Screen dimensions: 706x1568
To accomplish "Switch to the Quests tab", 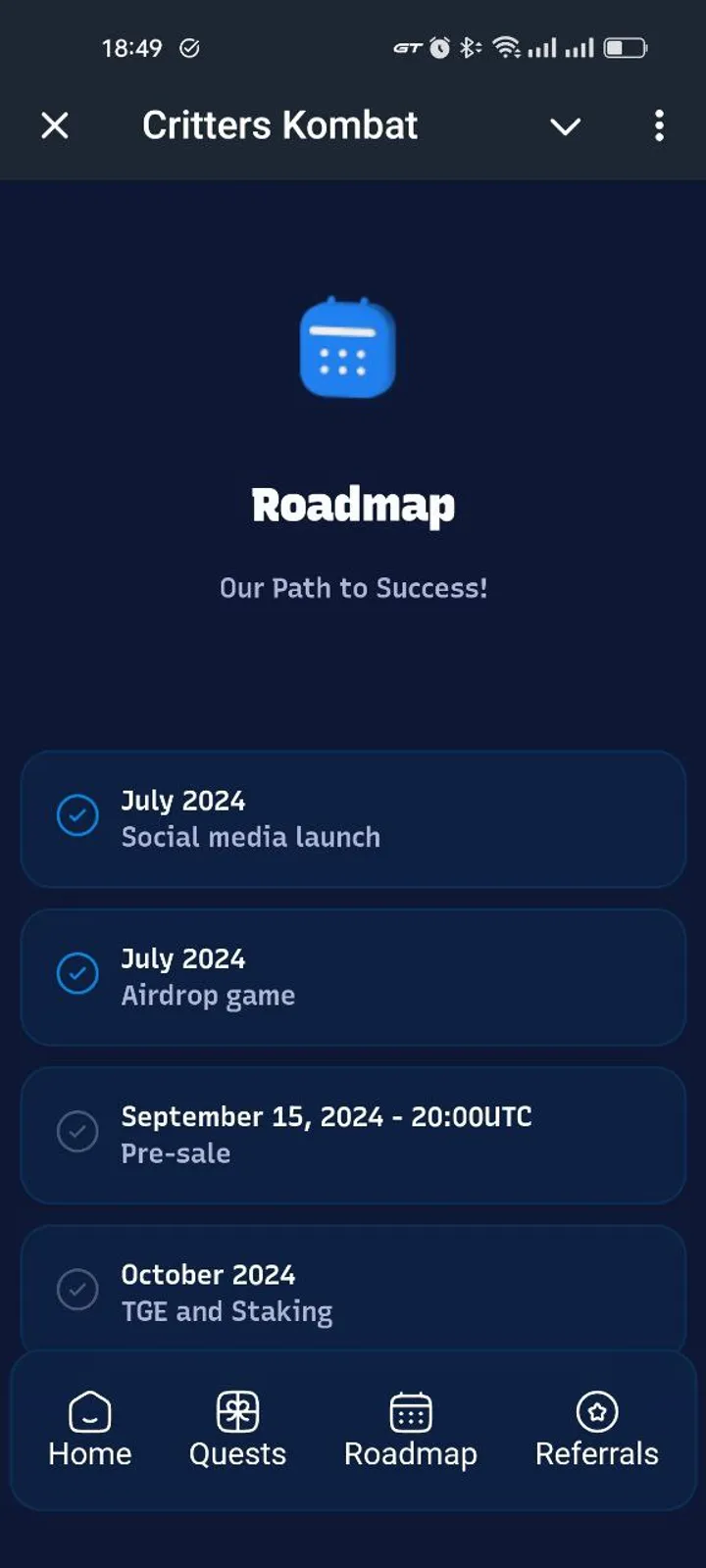I will coord(237,1430).
